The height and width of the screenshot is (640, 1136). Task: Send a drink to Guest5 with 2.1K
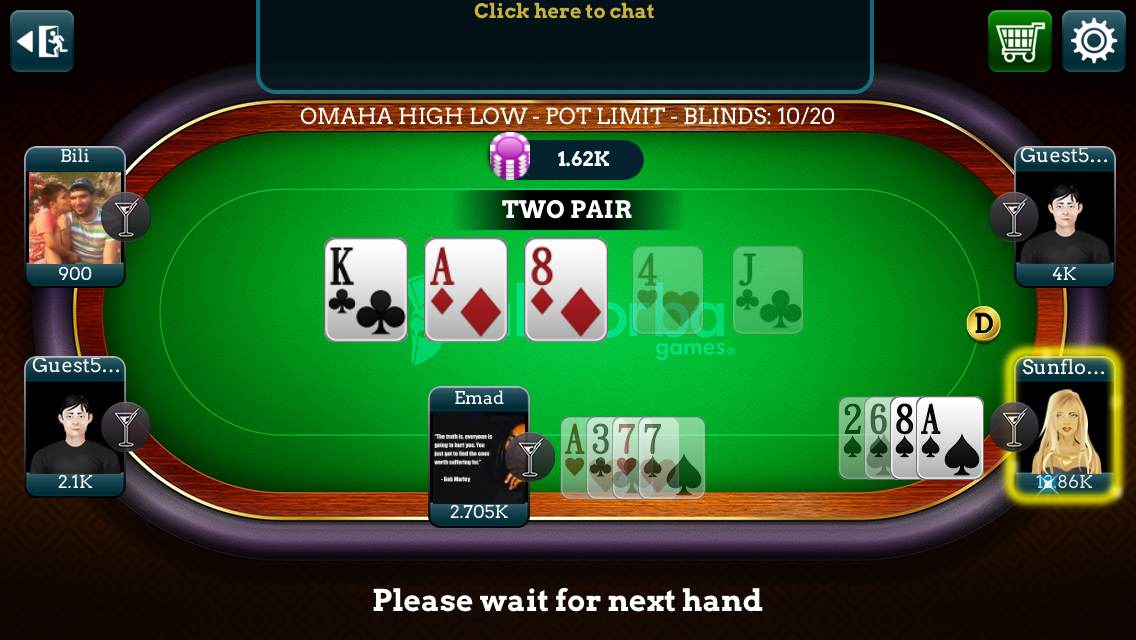[x=126, y=426]
